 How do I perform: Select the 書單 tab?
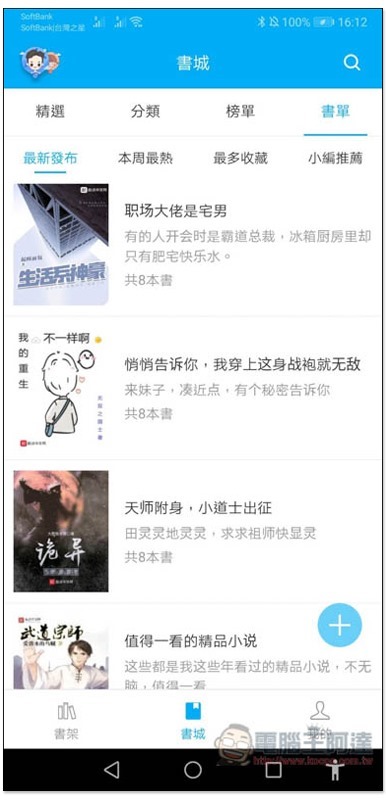pos(335,111)
